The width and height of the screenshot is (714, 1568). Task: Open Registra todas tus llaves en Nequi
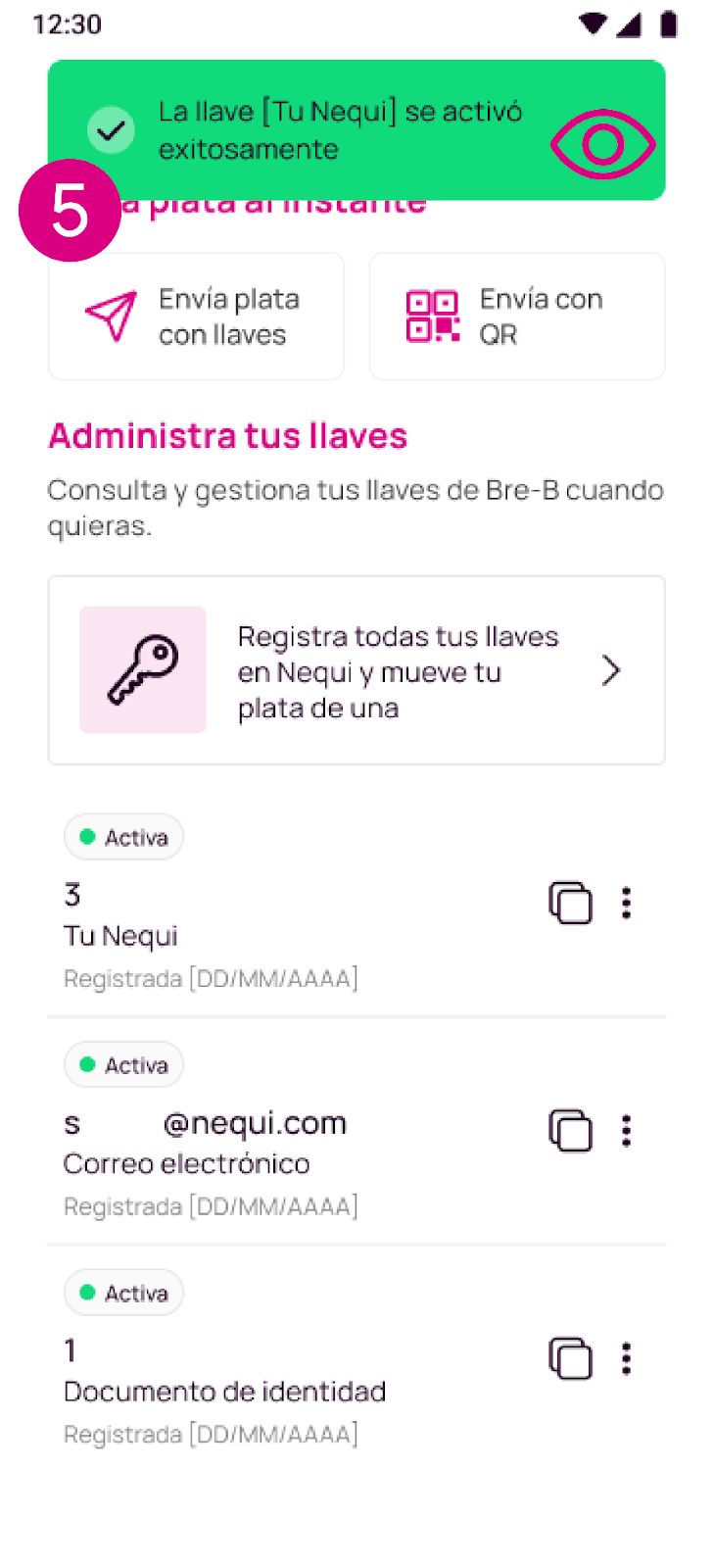coord(357,669)
